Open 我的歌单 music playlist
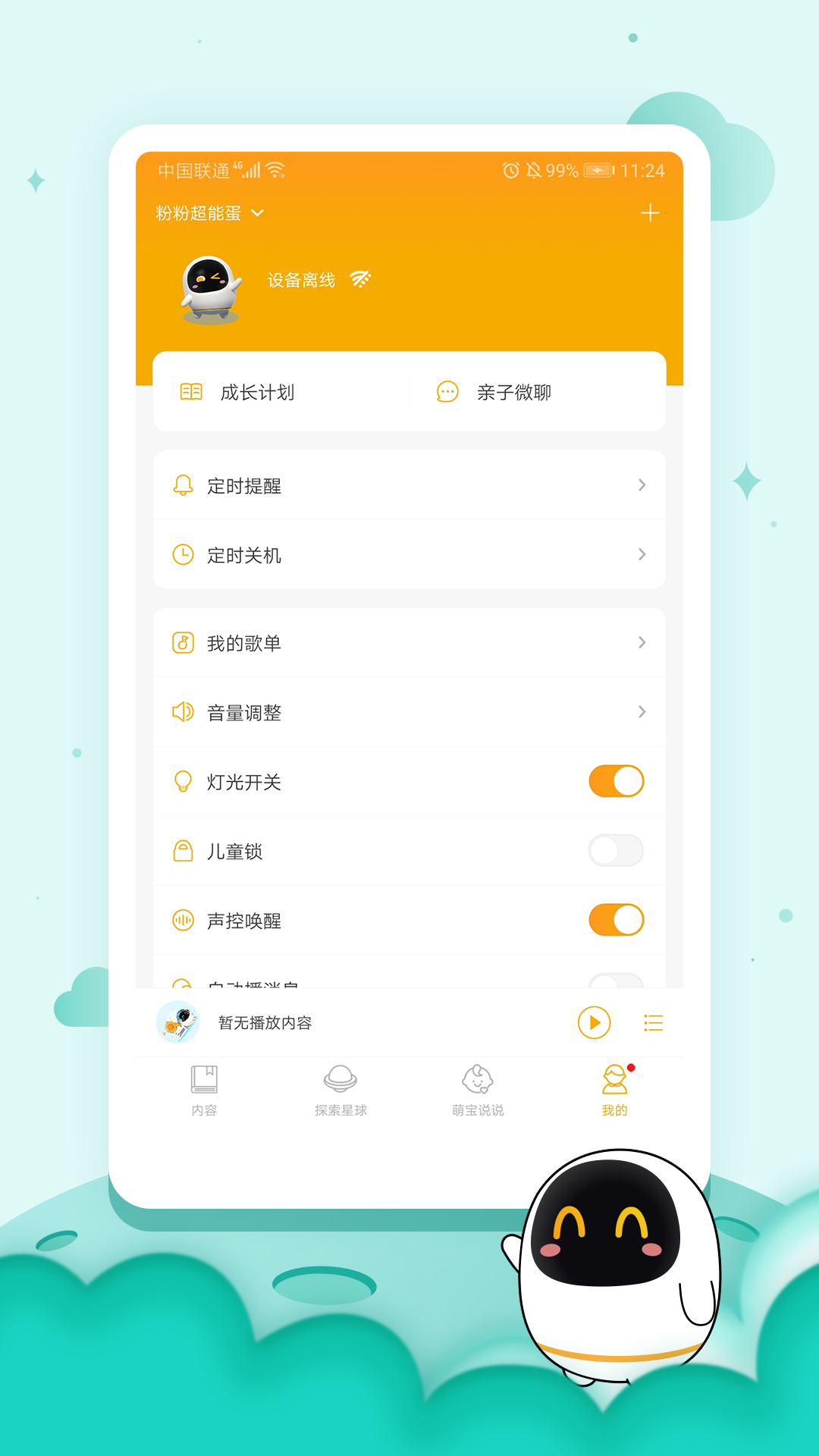Screen dimensions: 819x1456 point(246,642)
